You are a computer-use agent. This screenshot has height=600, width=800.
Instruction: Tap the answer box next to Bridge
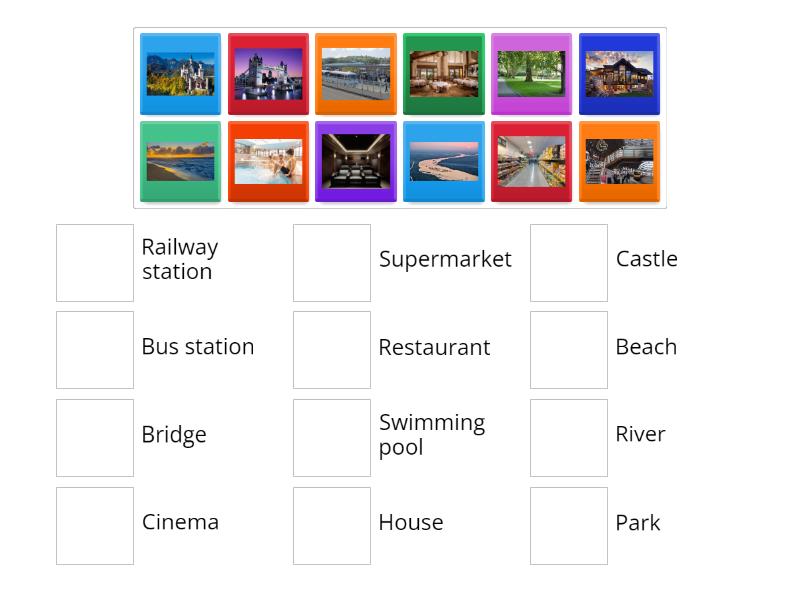coord(95,438)
